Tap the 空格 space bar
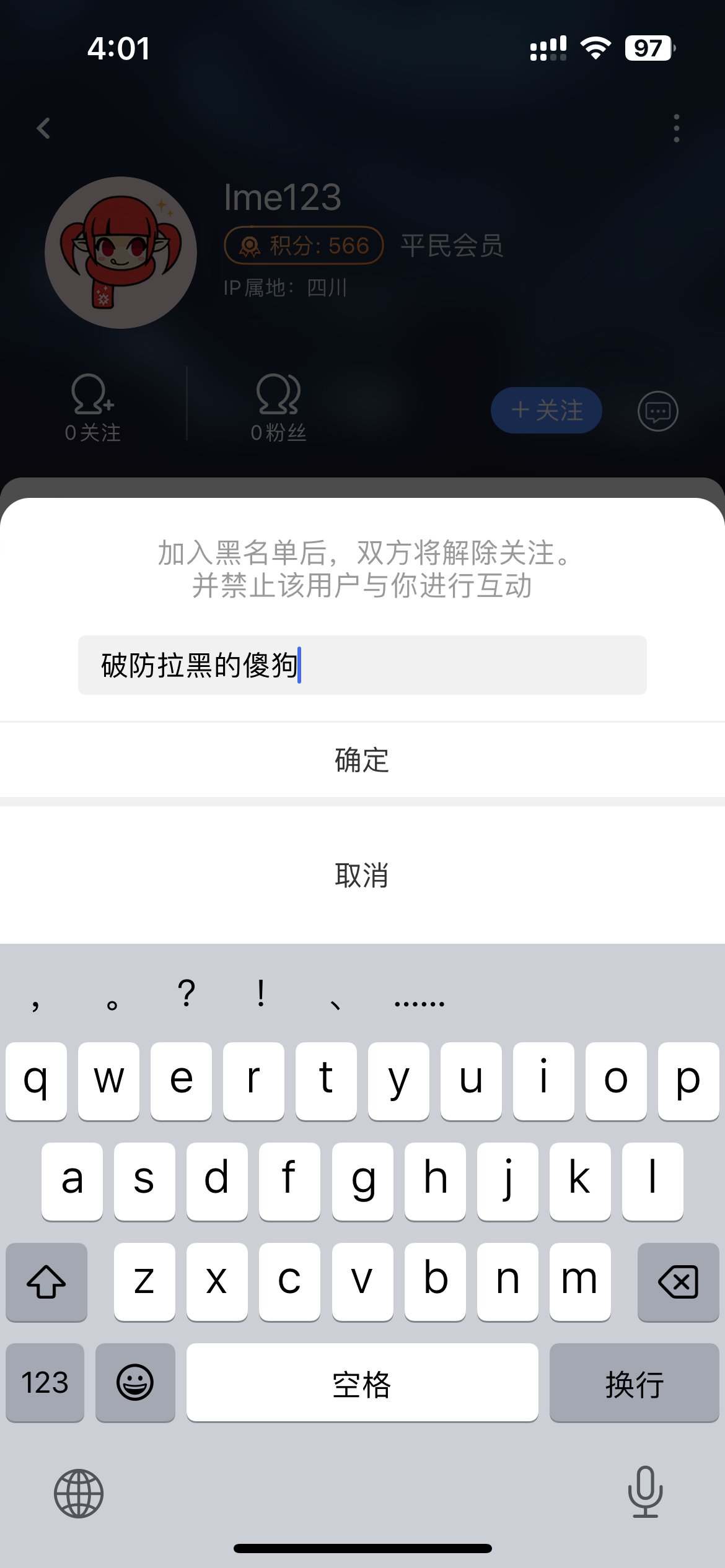Image resolution: width=725 pixels, height=1568 pixels. coord(362,1382)
